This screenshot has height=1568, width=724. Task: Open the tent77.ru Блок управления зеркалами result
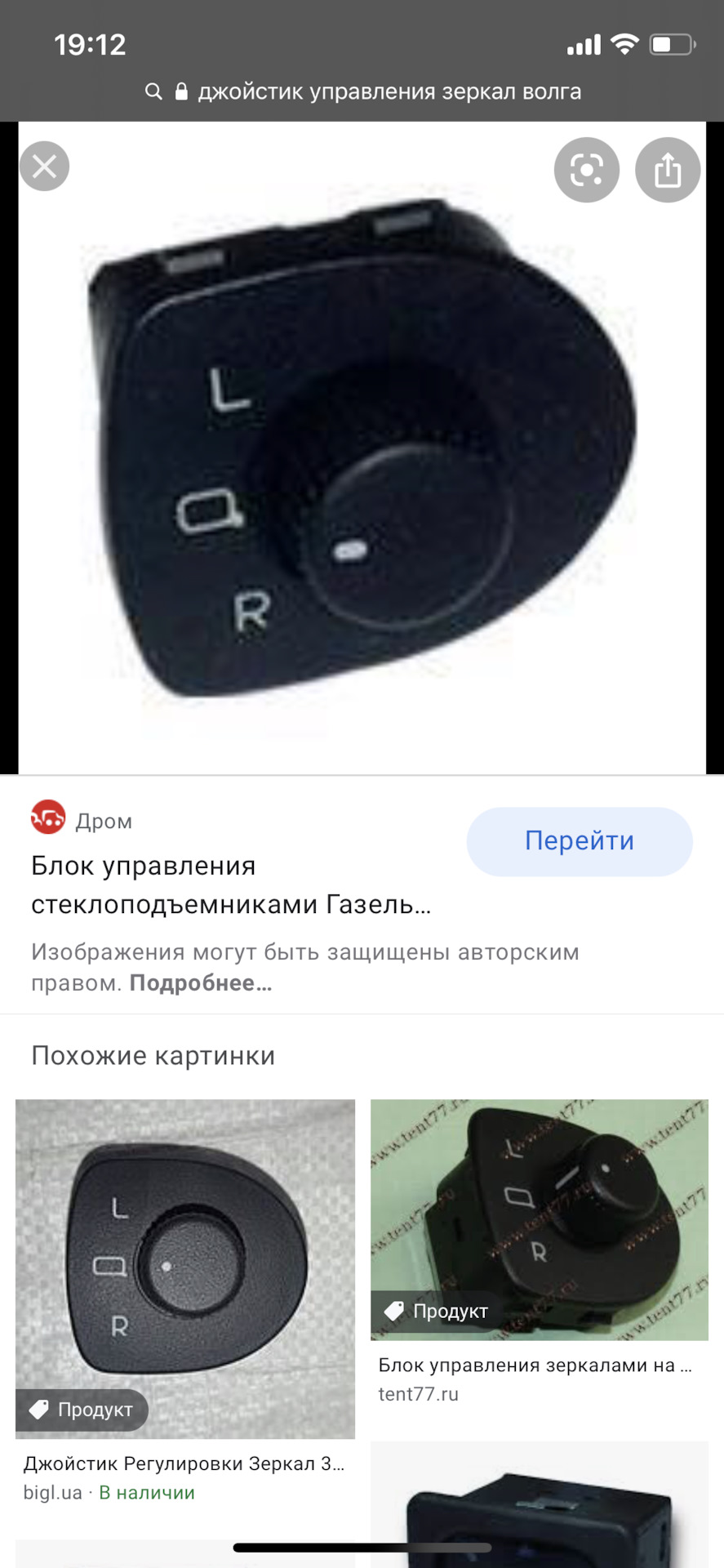tap(539, 1219)
